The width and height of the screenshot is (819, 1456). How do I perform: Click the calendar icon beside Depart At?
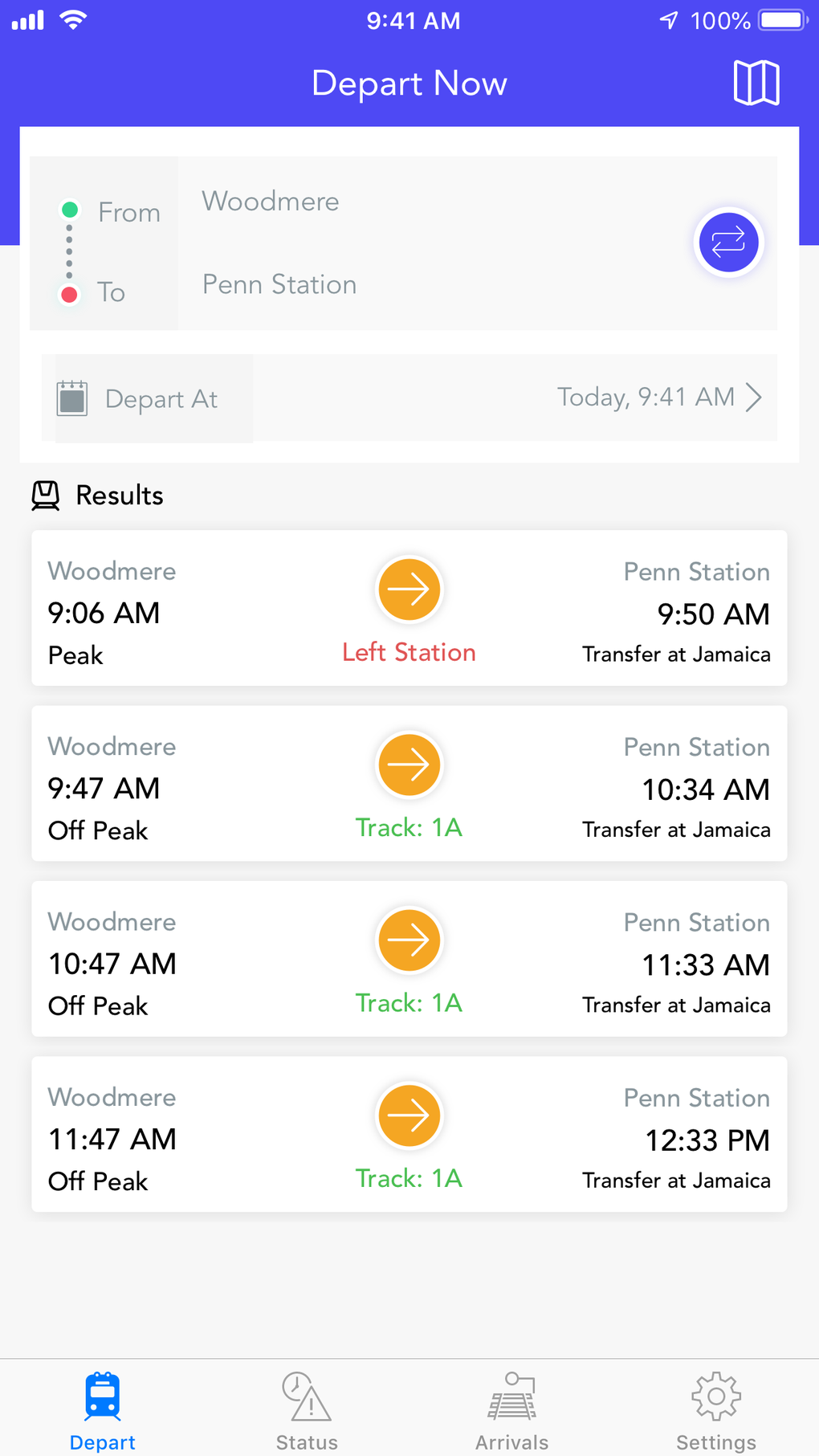click(x=71, y=398)
